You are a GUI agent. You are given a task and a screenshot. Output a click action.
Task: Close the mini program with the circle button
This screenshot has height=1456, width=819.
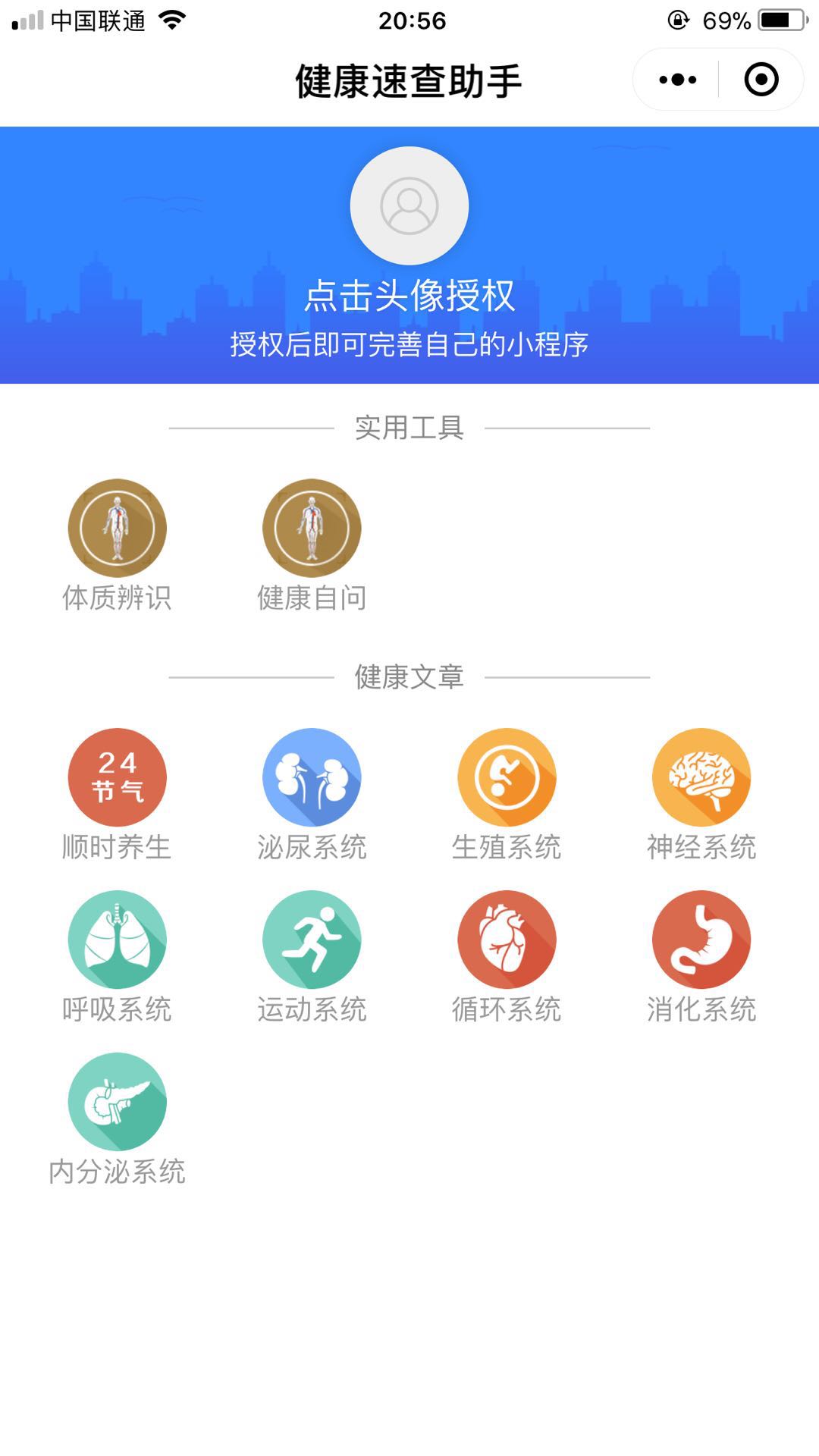tap(761, 80)
